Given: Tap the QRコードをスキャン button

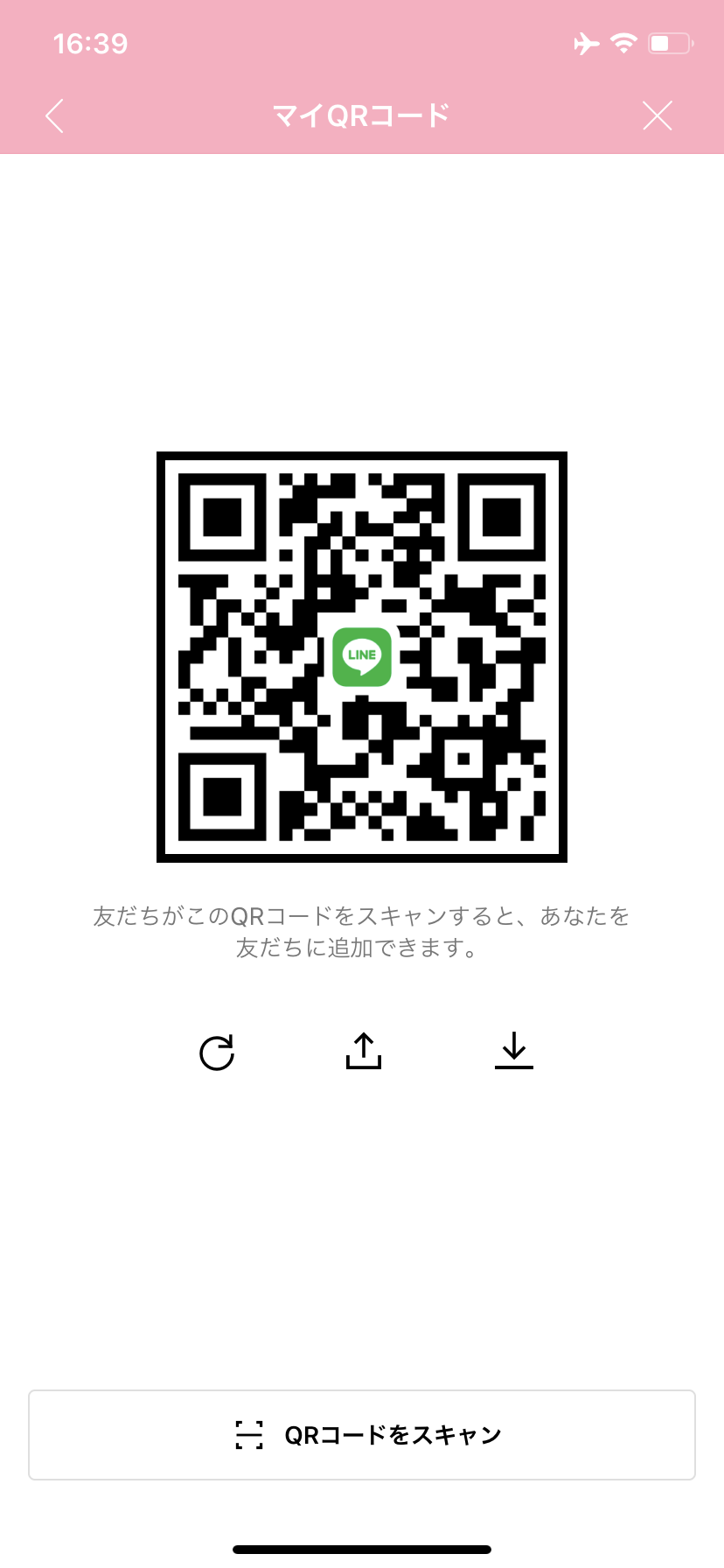Looking at the screenshot, I should point(362,1435).
